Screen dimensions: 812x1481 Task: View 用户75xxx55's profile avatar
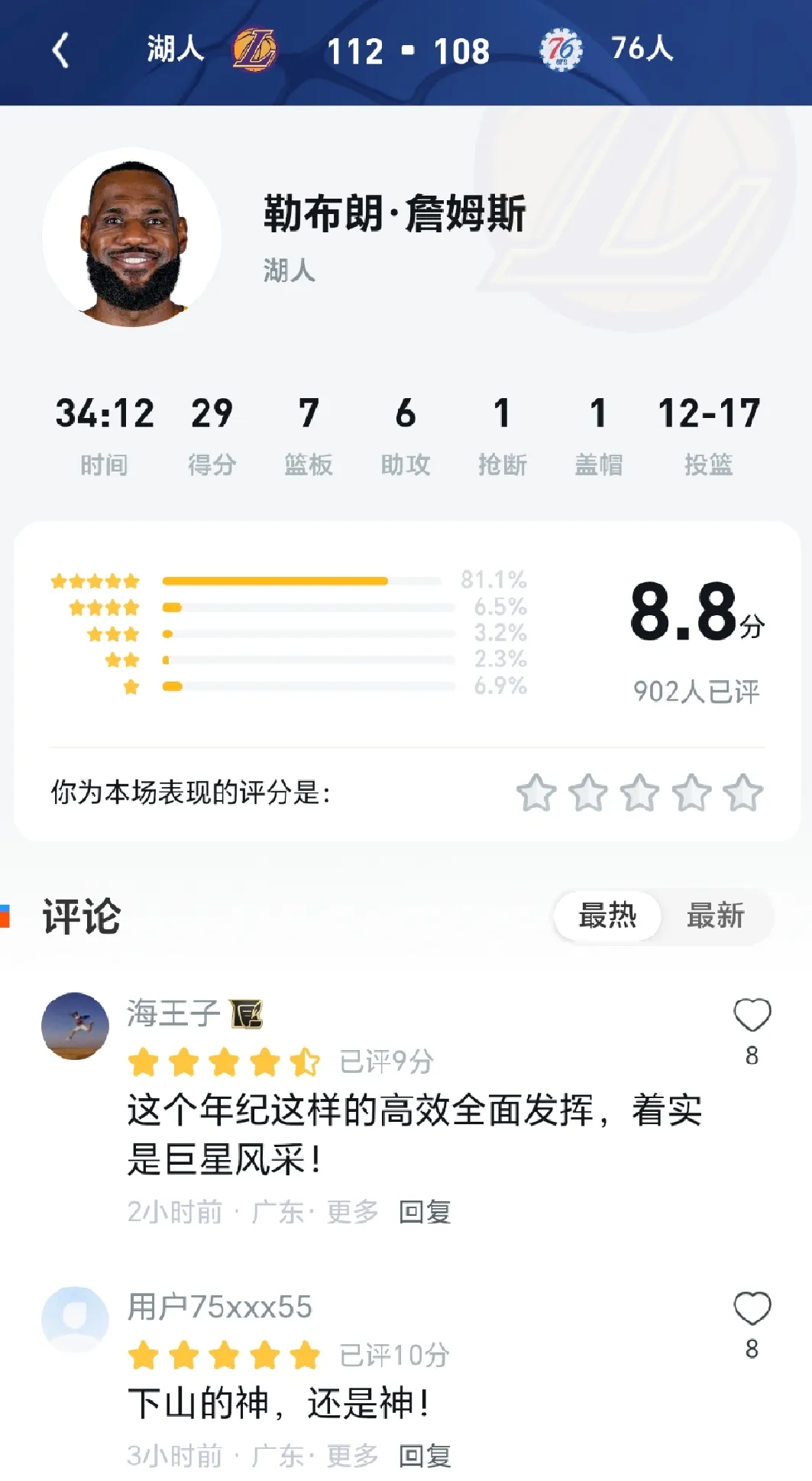75,1319
